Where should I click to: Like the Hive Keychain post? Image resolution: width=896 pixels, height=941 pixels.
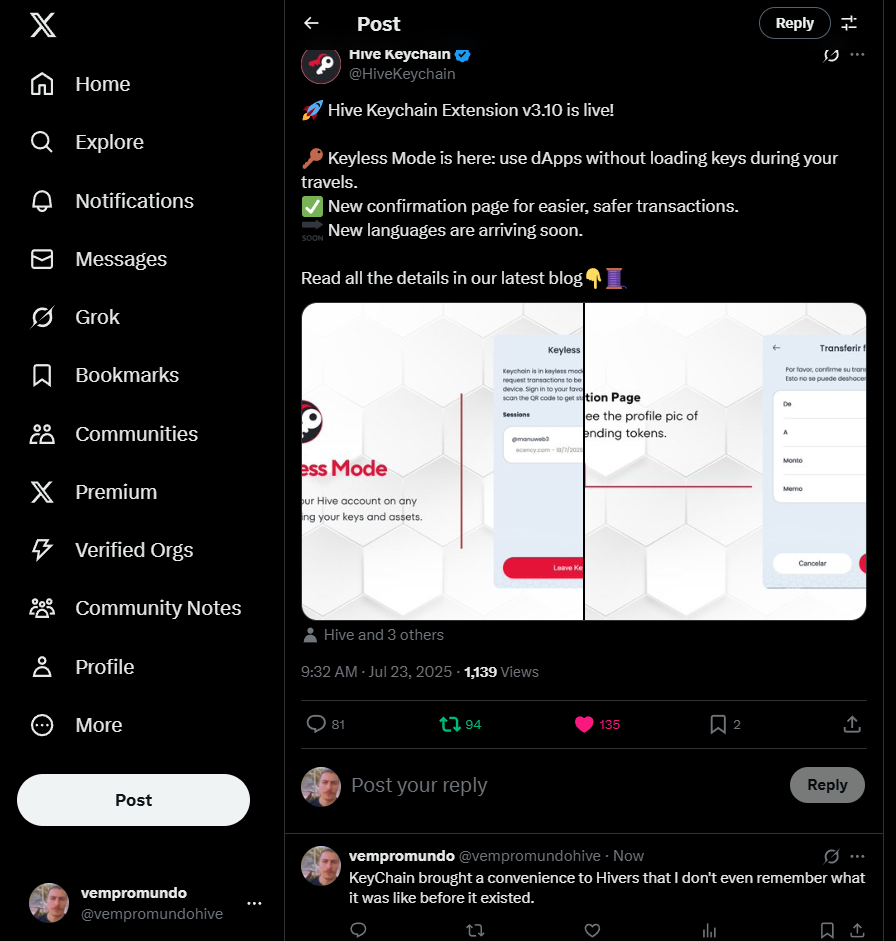(x=585, y=724)
